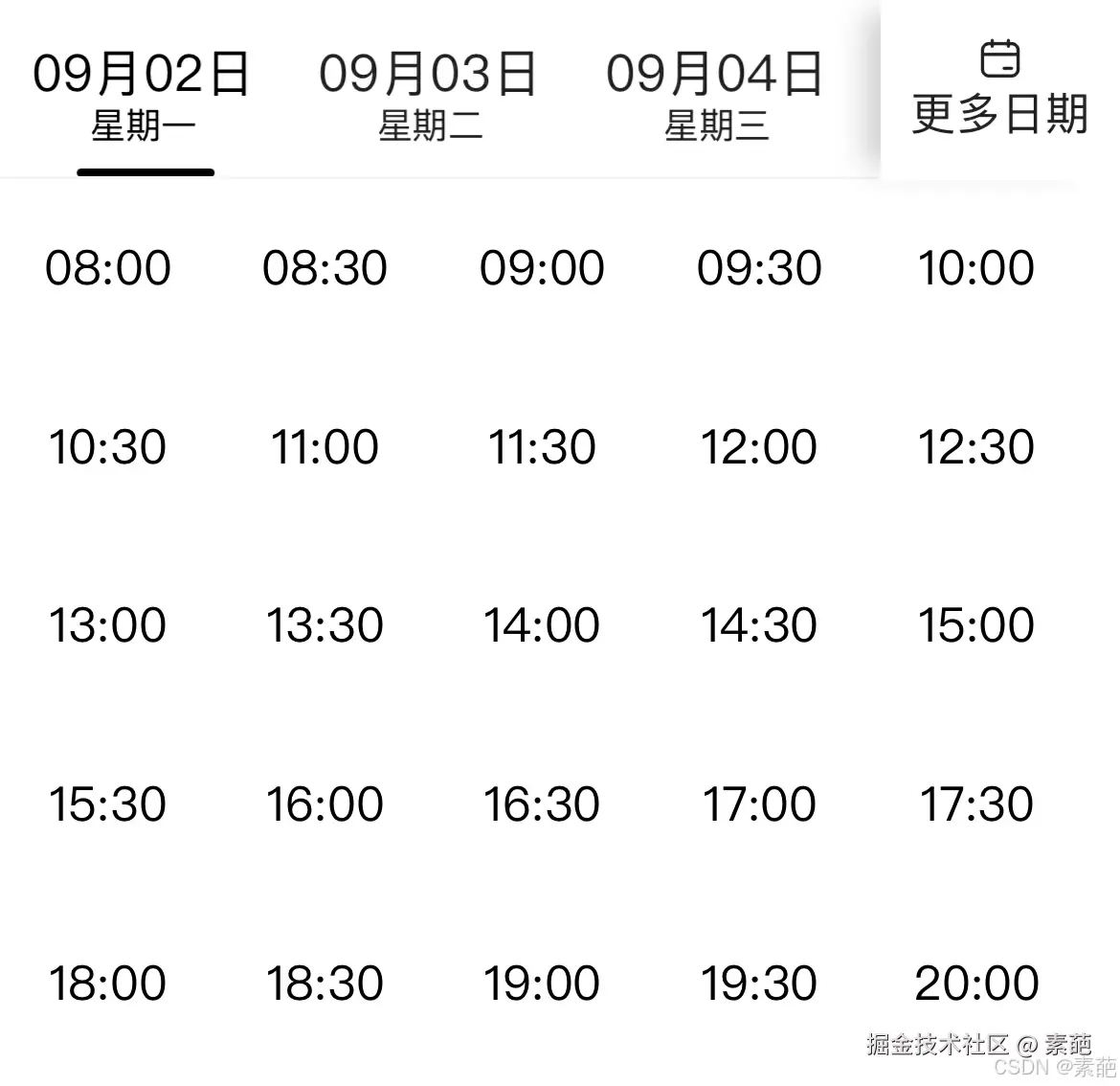Choose the 08:30 time slot
This screenshot has height=1086, width=1120.
pos(325,268)
